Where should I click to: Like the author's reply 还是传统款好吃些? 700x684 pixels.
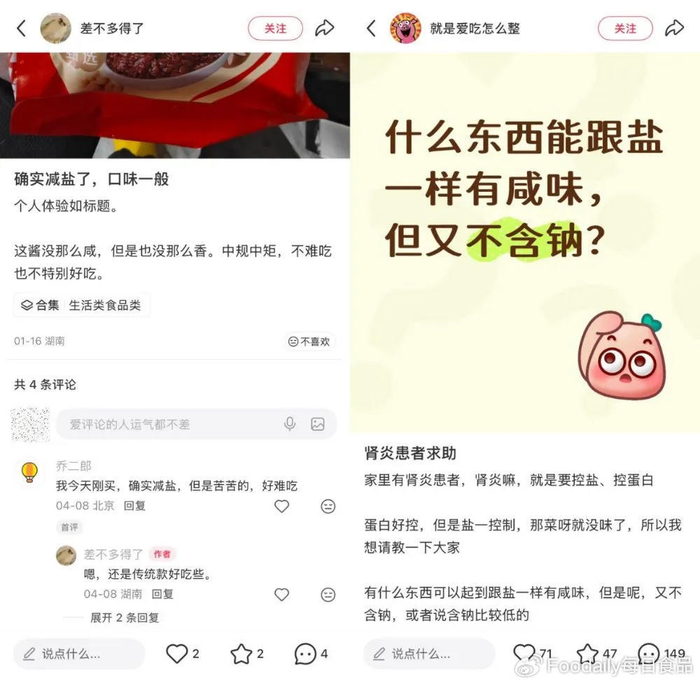(281, 594)
